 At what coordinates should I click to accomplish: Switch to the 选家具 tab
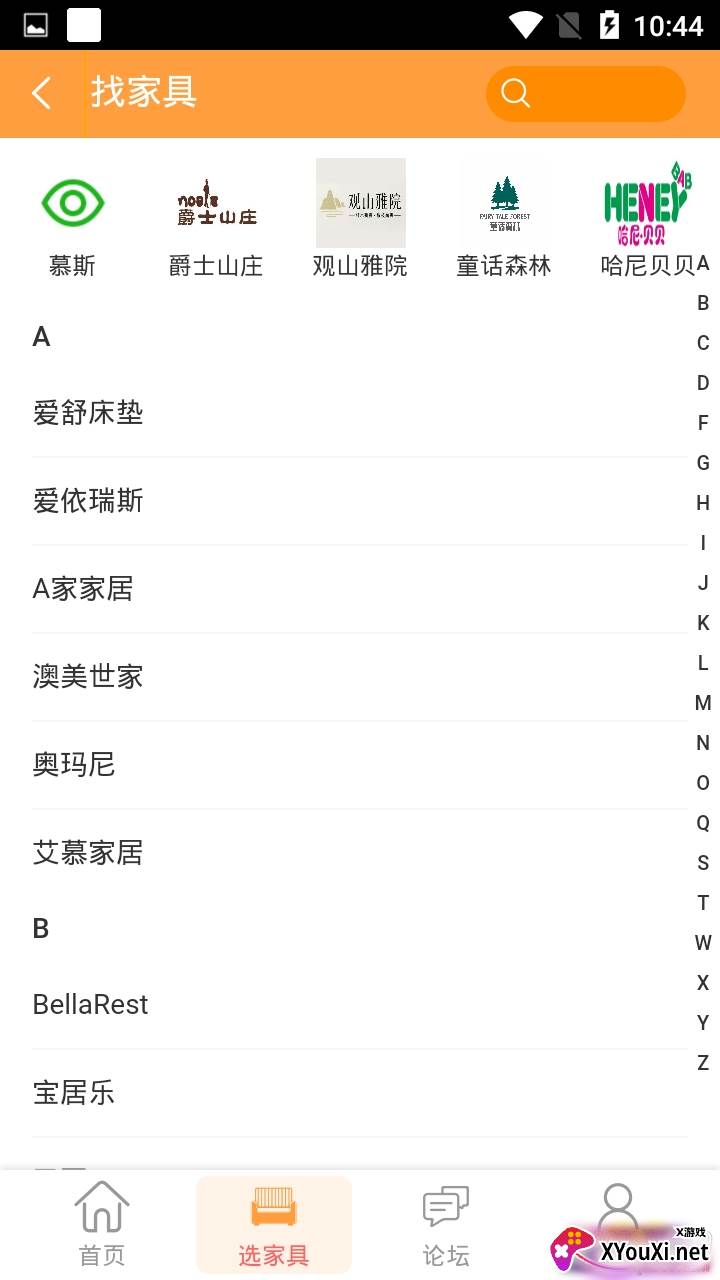[x=274, y=1224]
